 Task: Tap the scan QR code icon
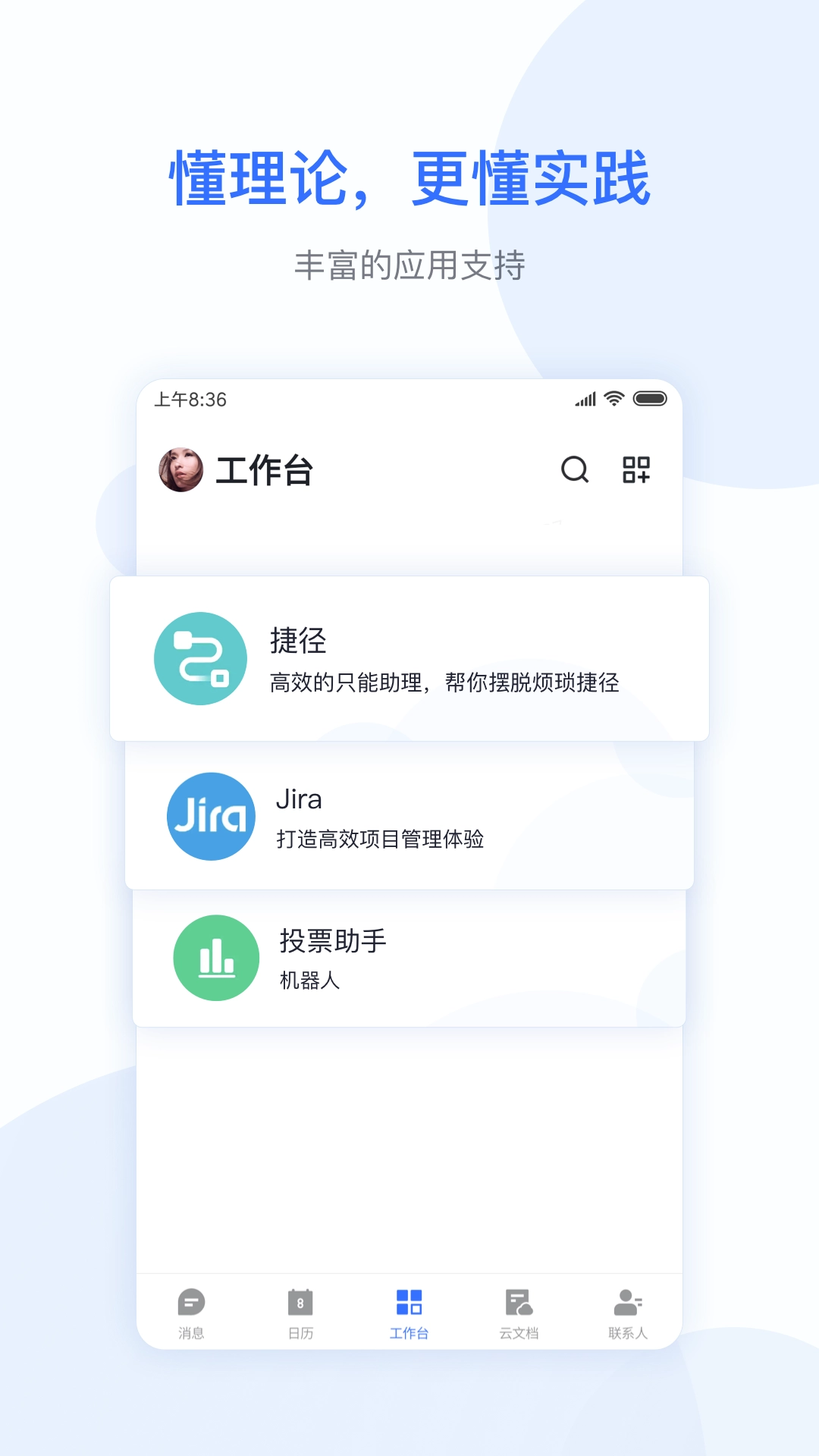click(x=635, y=470)
